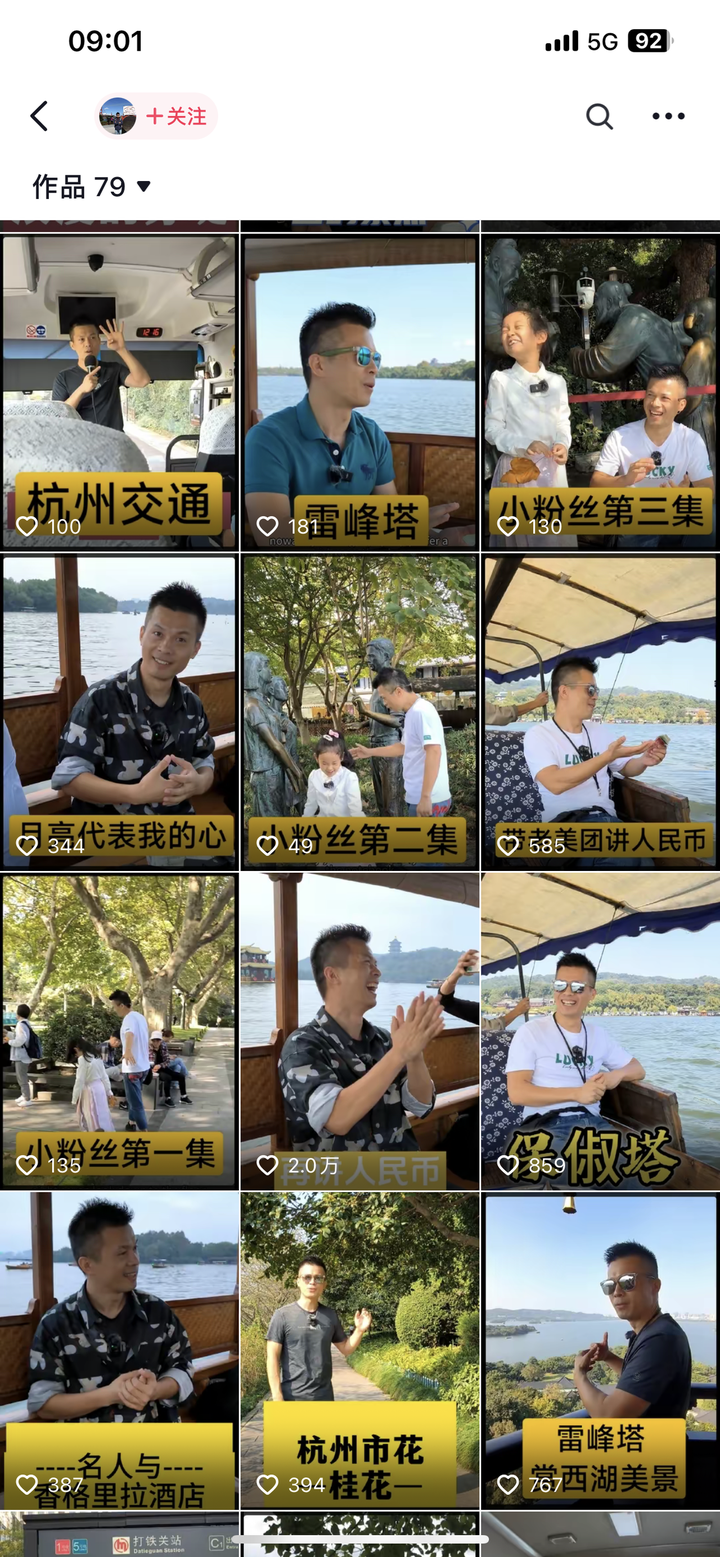This screenshot has height=1557, width=720.
Task: Open the video with 585 likes
Action: pyautogui.click(x=600, y=710)
